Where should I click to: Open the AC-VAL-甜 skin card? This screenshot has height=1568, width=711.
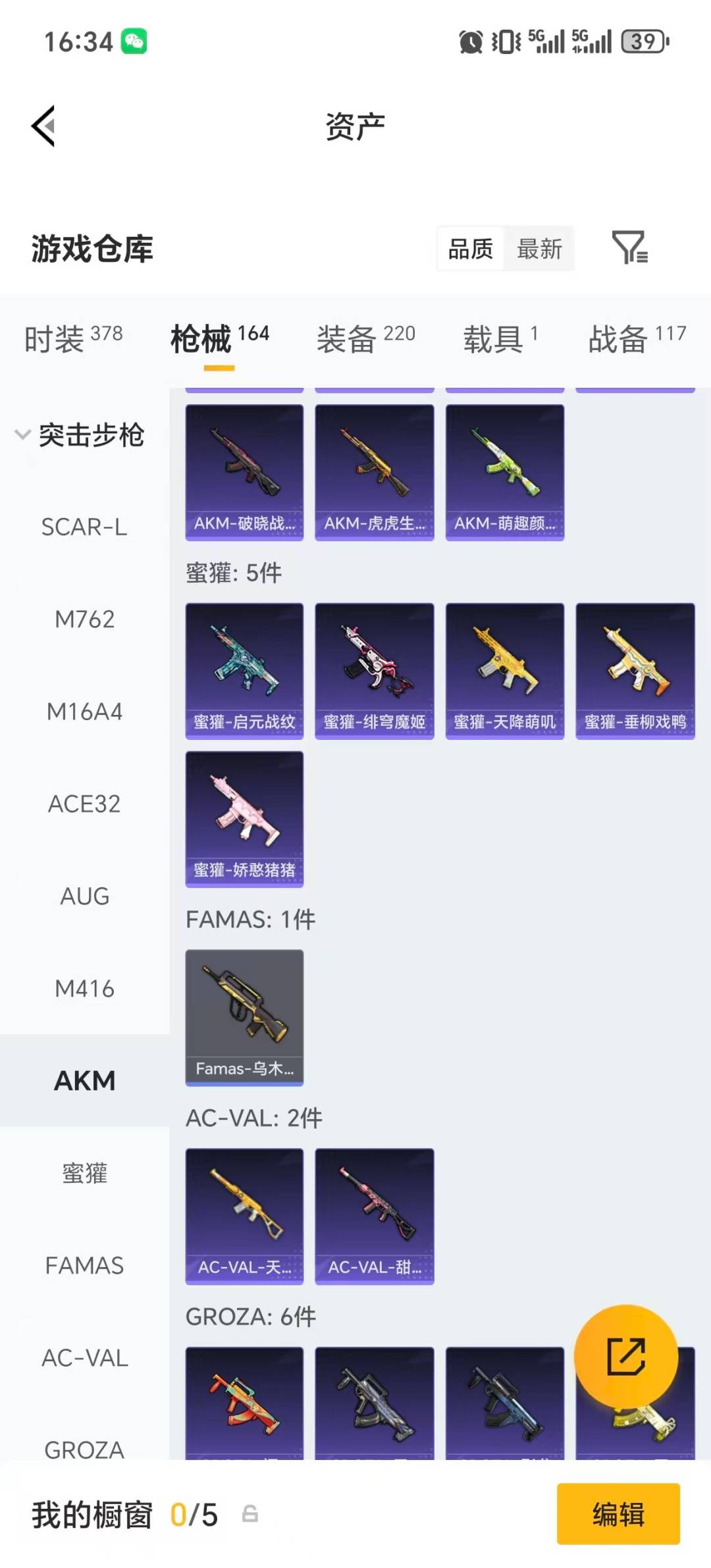click(x=374, y=1216)
